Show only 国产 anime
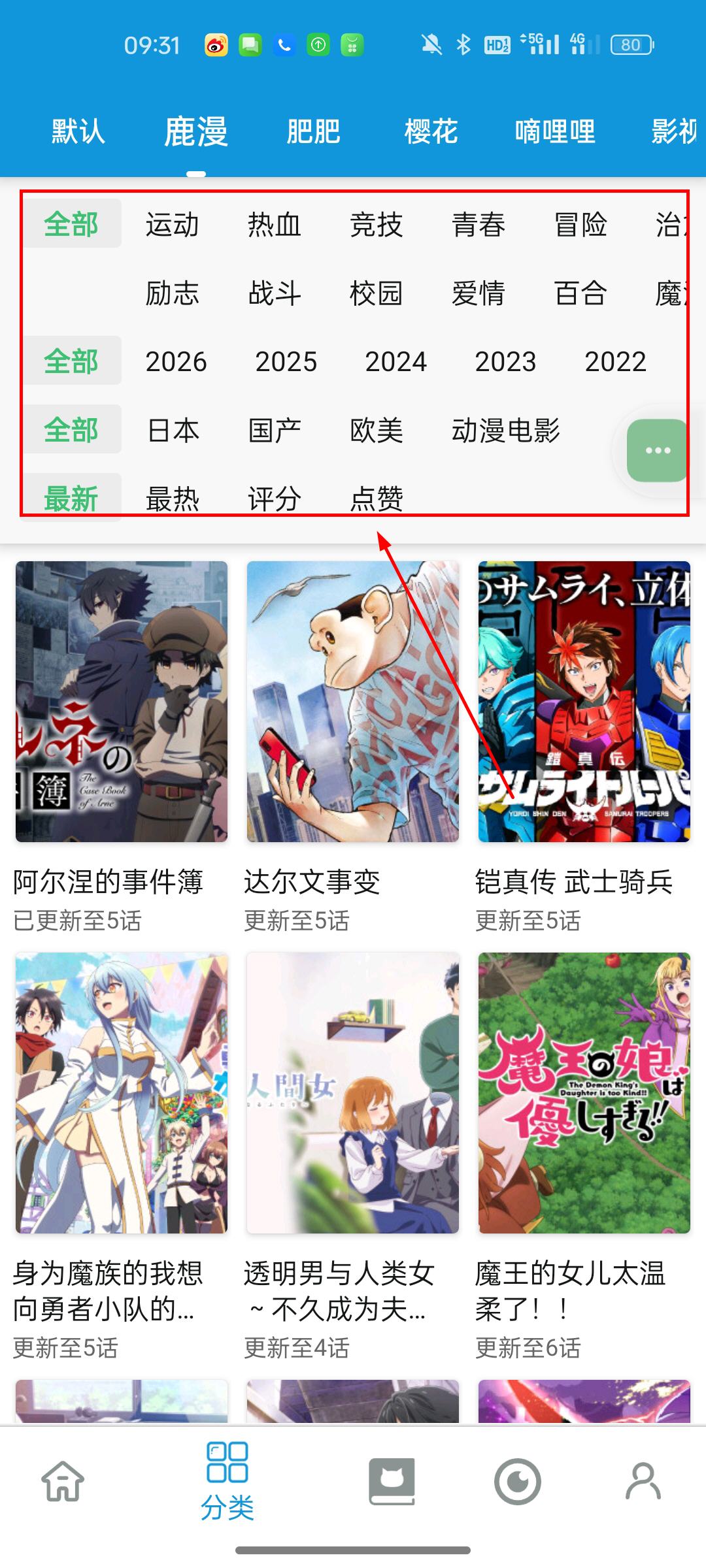This screenshot has width=706, height=1568. click(275, 431)
